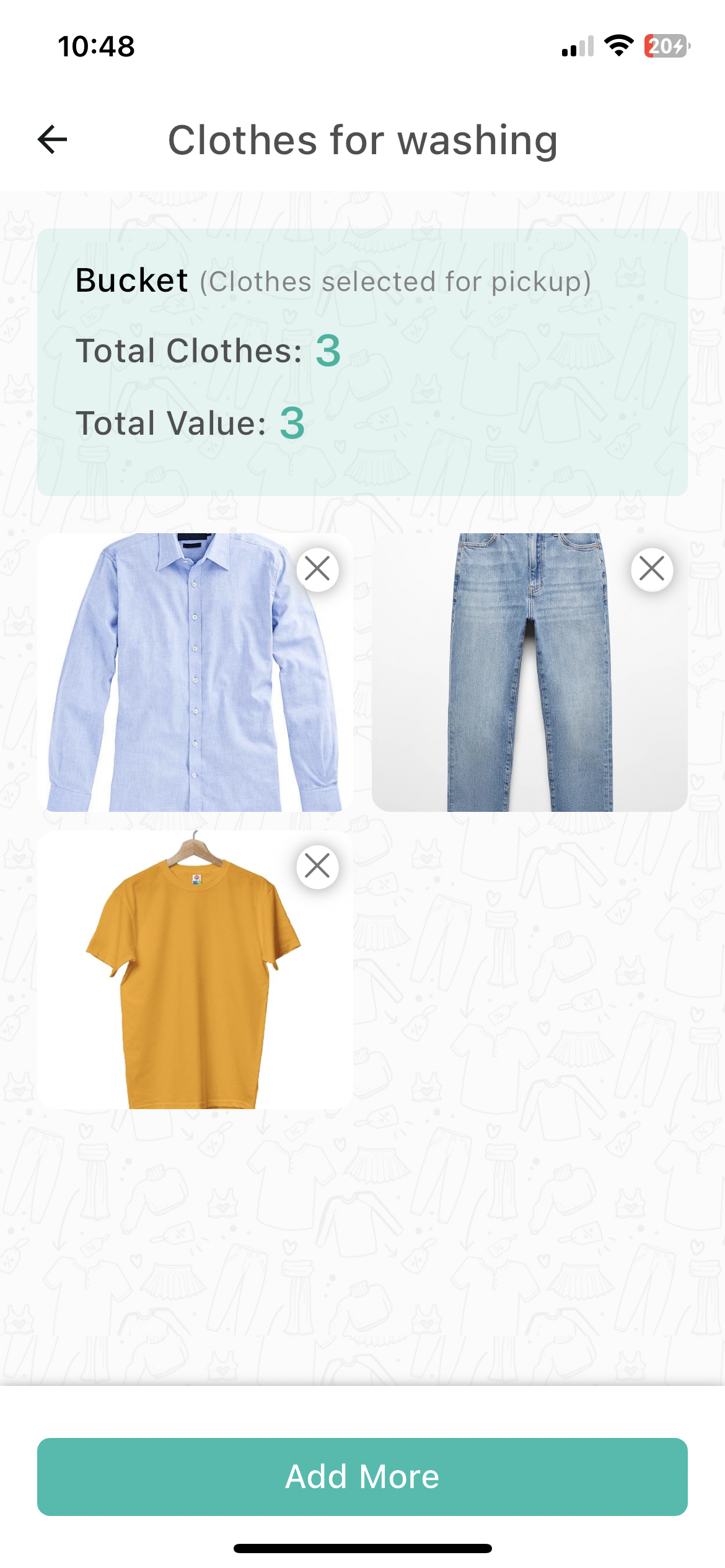Go back using the arrow icon
The height and width of the screenshot is (1568, 725).
53,139
